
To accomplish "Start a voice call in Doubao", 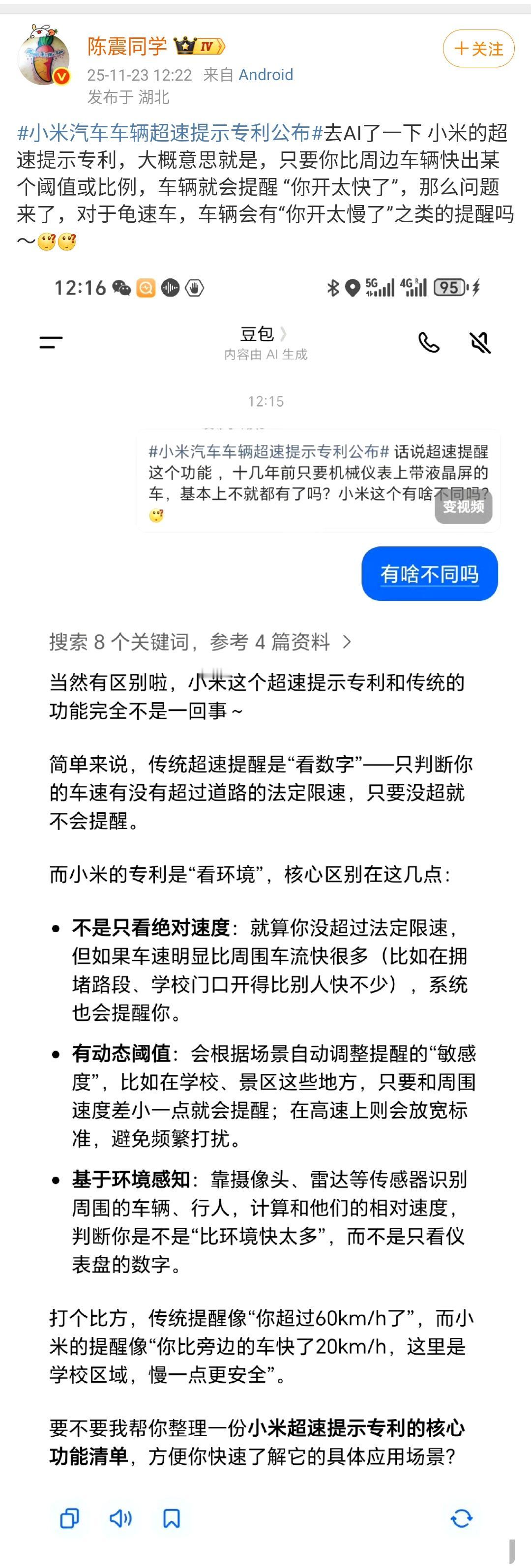I will (x=430, y=343).
